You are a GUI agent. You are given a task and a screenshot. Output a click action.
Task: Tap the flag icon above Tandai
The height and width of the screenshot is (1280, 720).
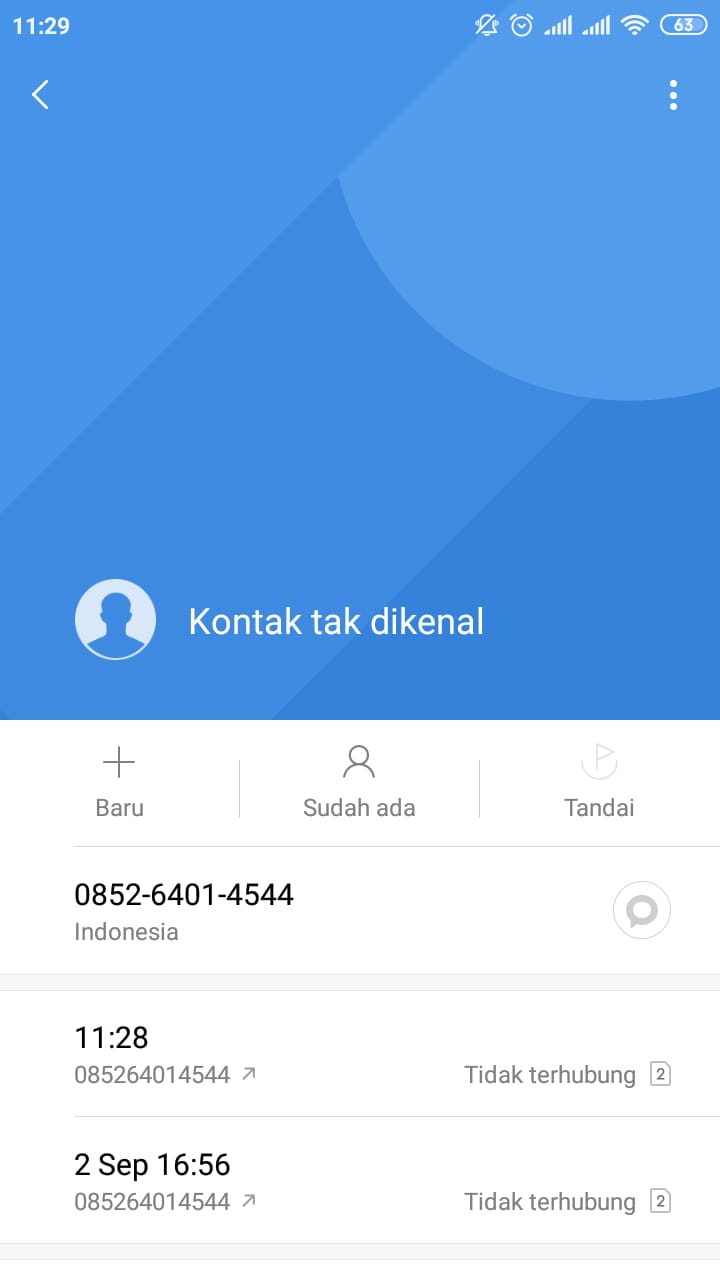tap(598, 761)
